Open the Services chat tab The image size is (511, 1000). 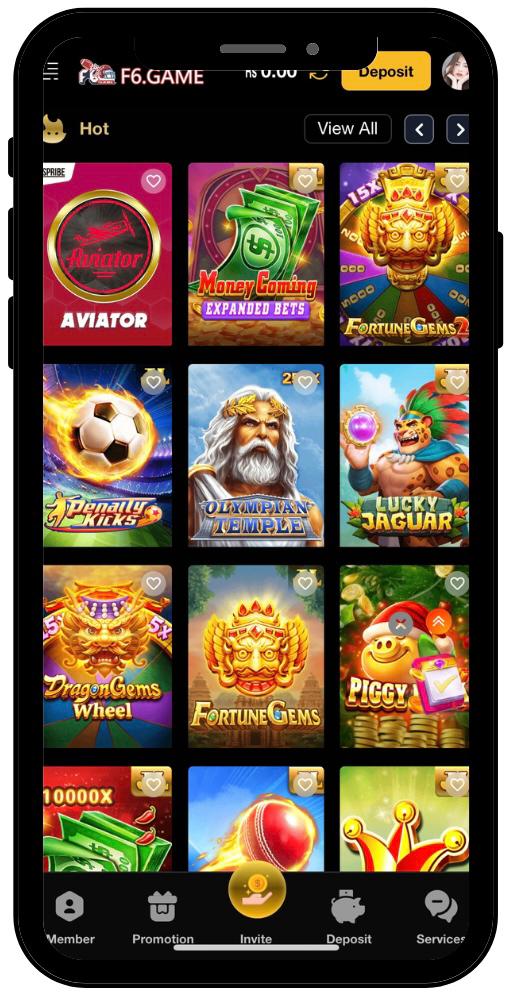pyautogui.click(x=441, y=918)
